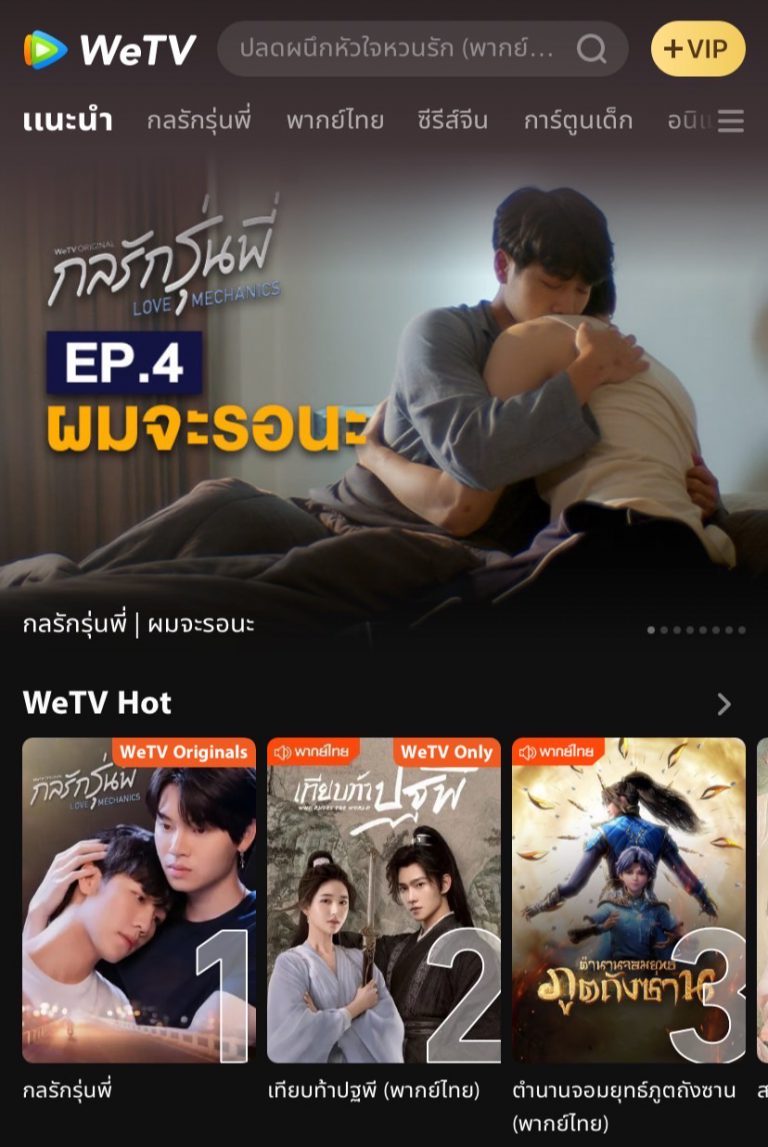Open the กลรักรุ่นพี่ rank 1 card
Viewport: 768px width, 1147px height.
pos(139,900)
